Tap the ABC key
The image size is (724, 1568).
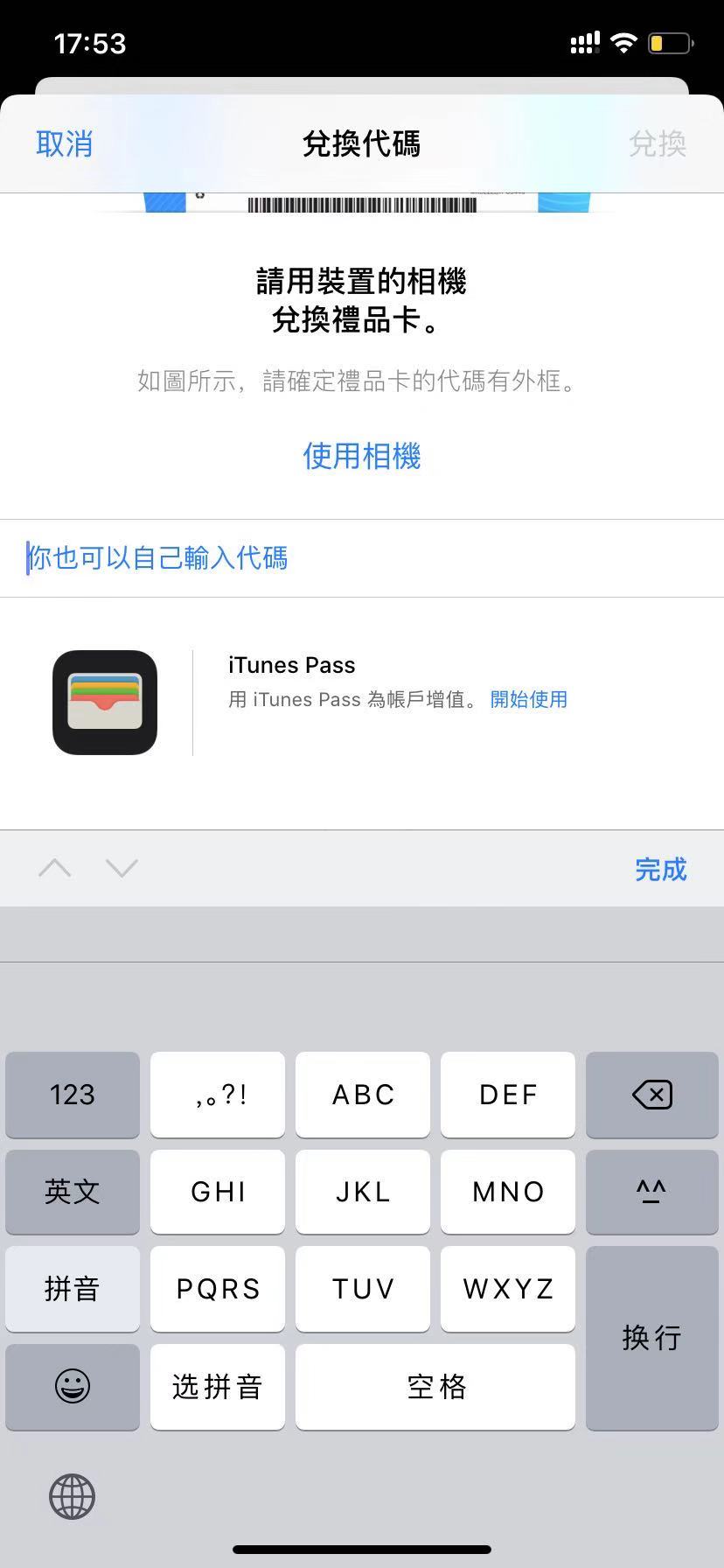(363, 1095)
